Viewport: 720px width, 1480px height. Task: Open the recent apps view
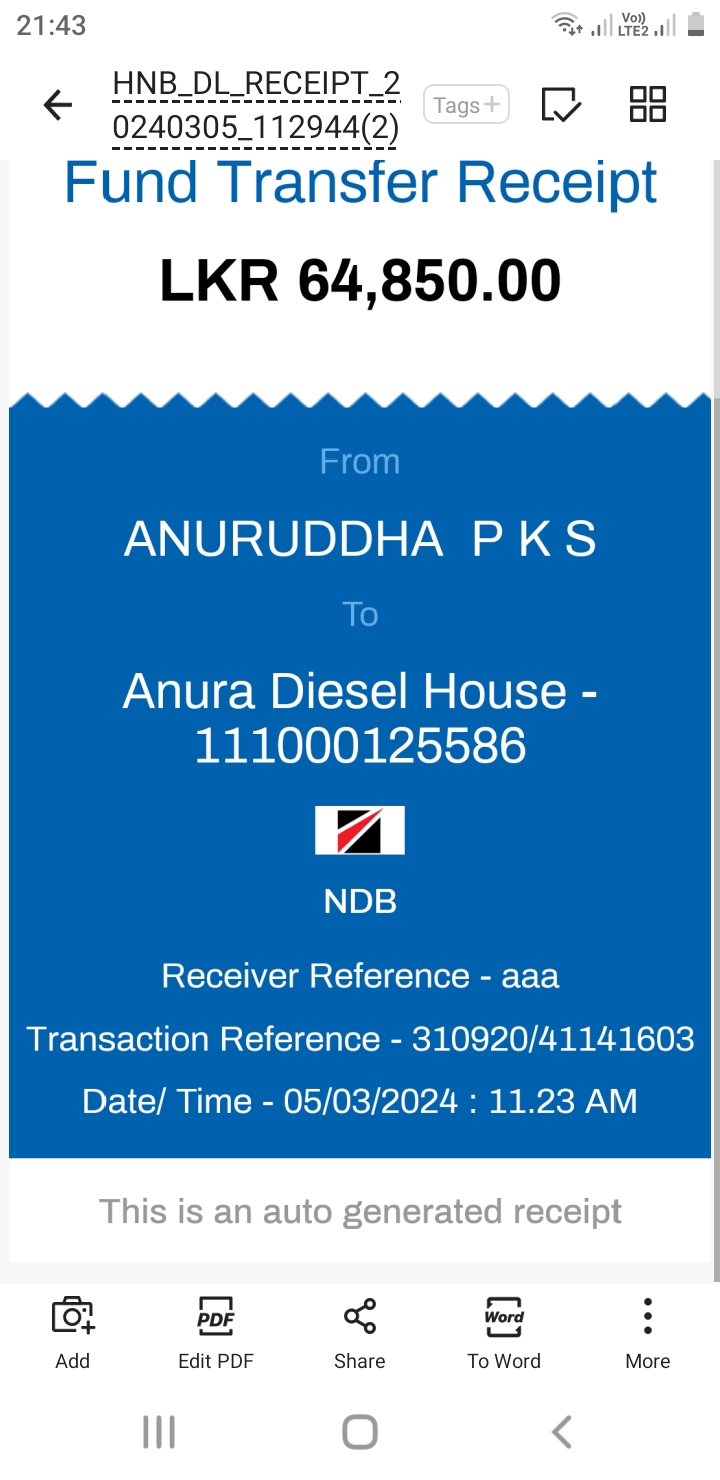coord(159,1432)
